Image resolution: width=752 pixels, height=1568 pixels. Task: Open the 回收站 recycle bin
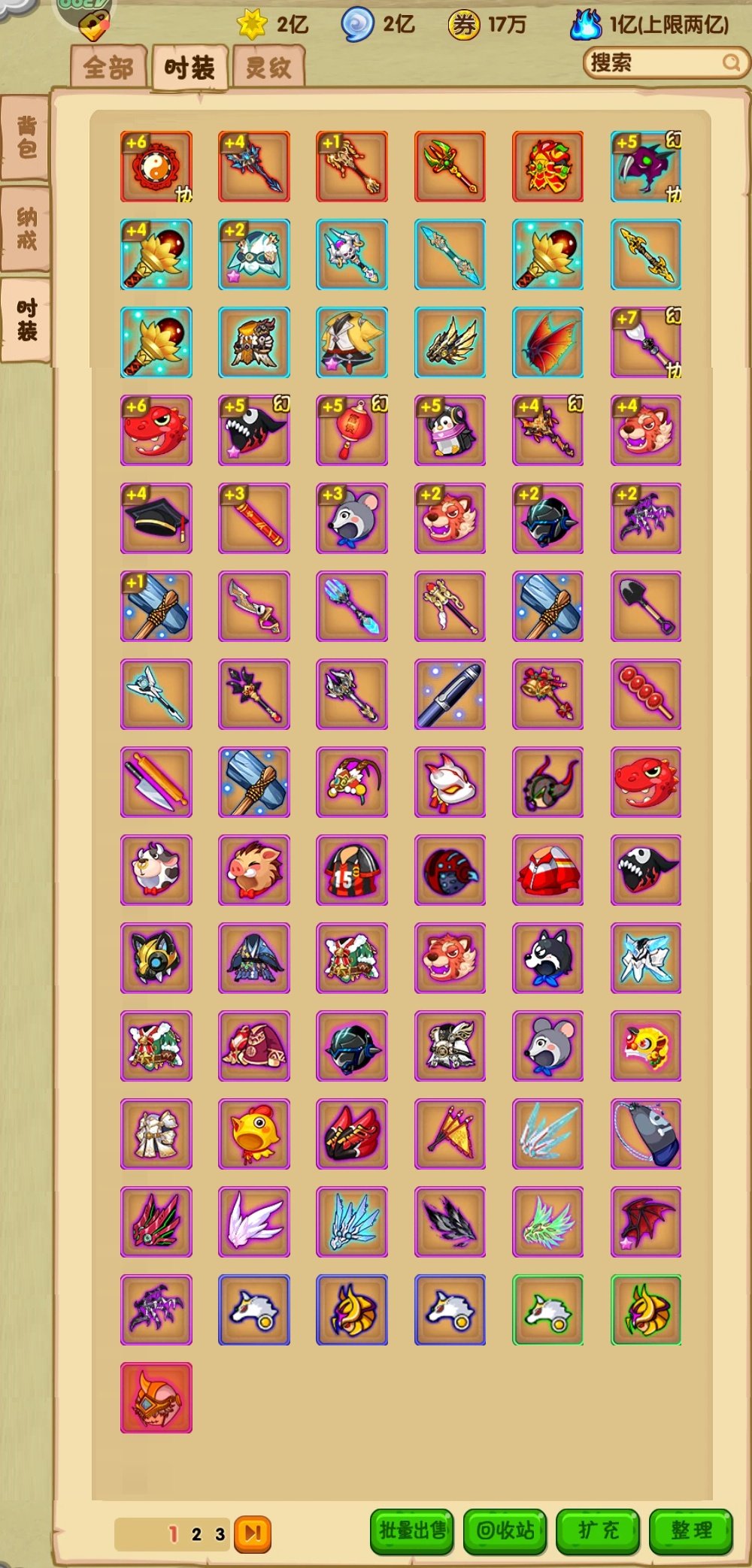[505, 1530]
